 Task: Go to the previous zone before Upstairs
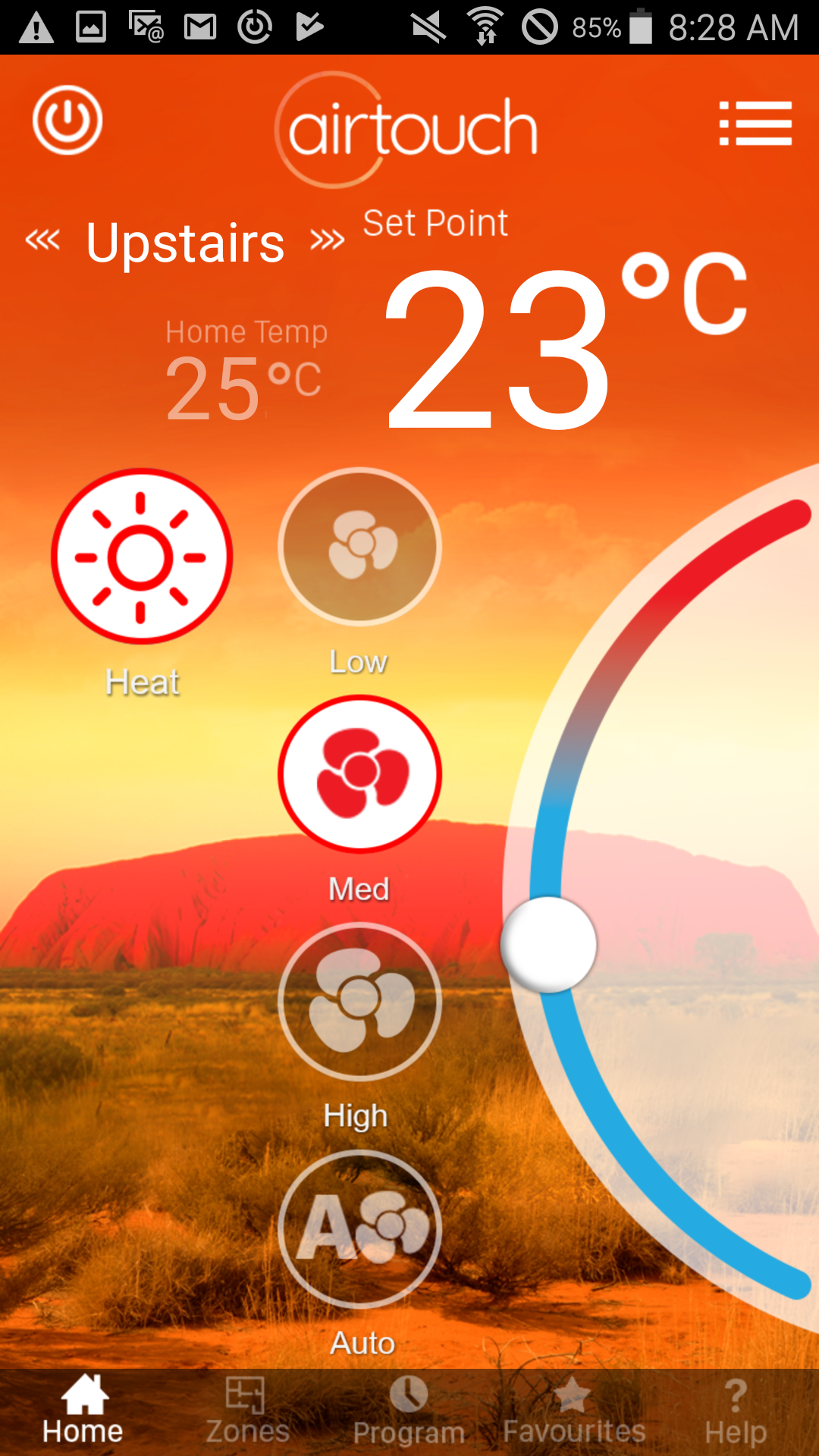coord(42,240)
